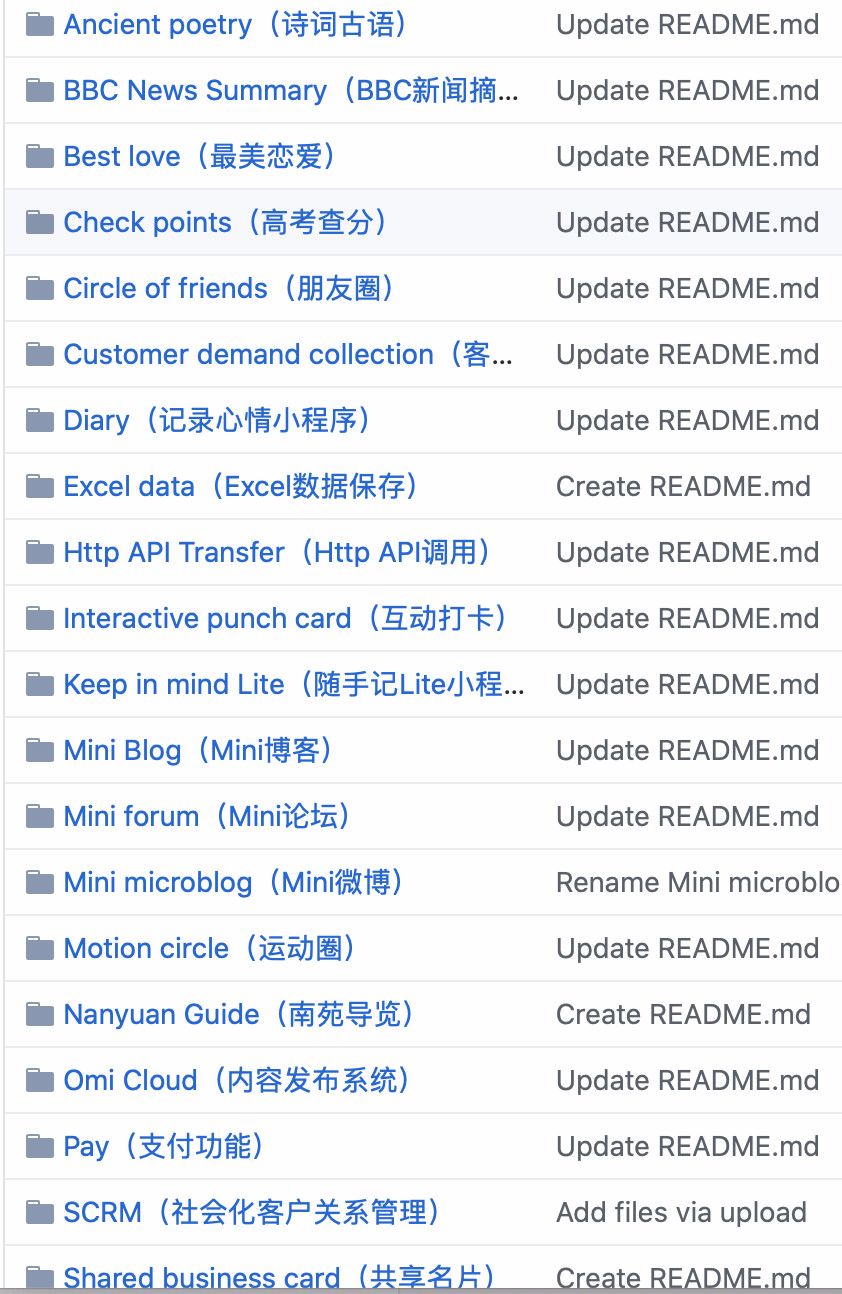The height and width of the screenshot is (1294, 842).
Task: Open the Motion circle folder
Action: click(x=210, y=948)
